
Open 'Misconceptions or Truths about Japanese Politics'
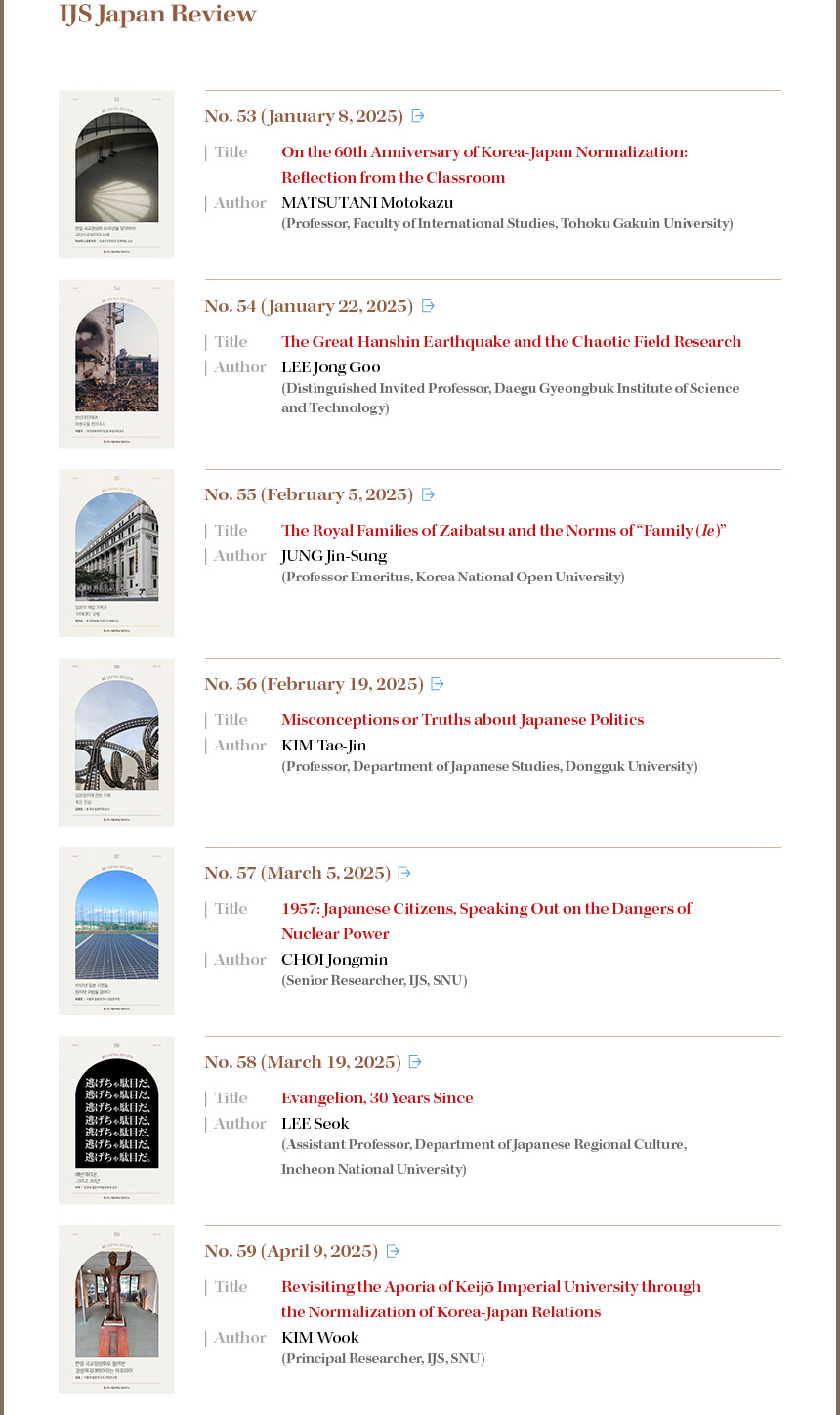462,720
